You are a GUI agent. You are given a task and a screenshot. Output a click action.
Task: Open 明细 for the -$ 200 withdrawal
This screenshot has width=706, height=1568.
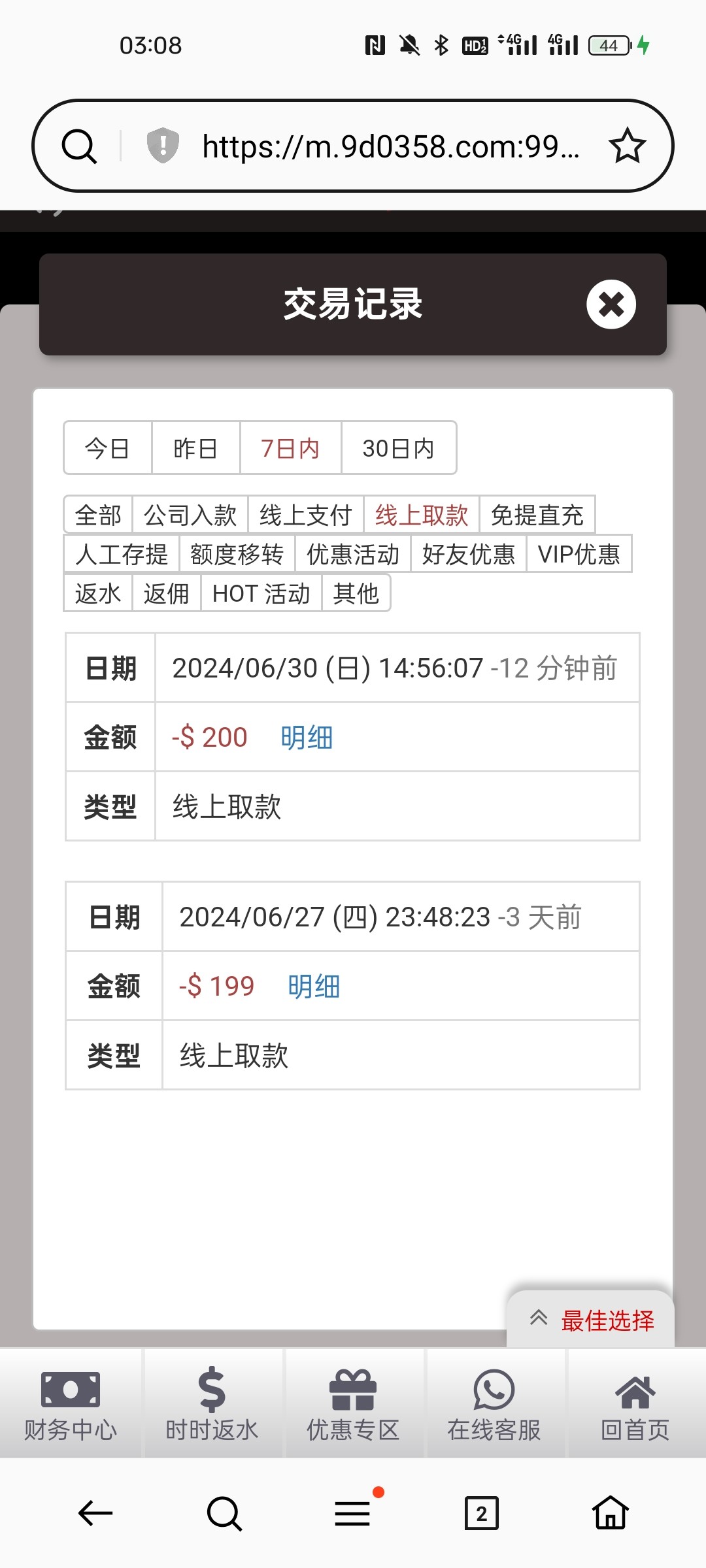(307, 738)
